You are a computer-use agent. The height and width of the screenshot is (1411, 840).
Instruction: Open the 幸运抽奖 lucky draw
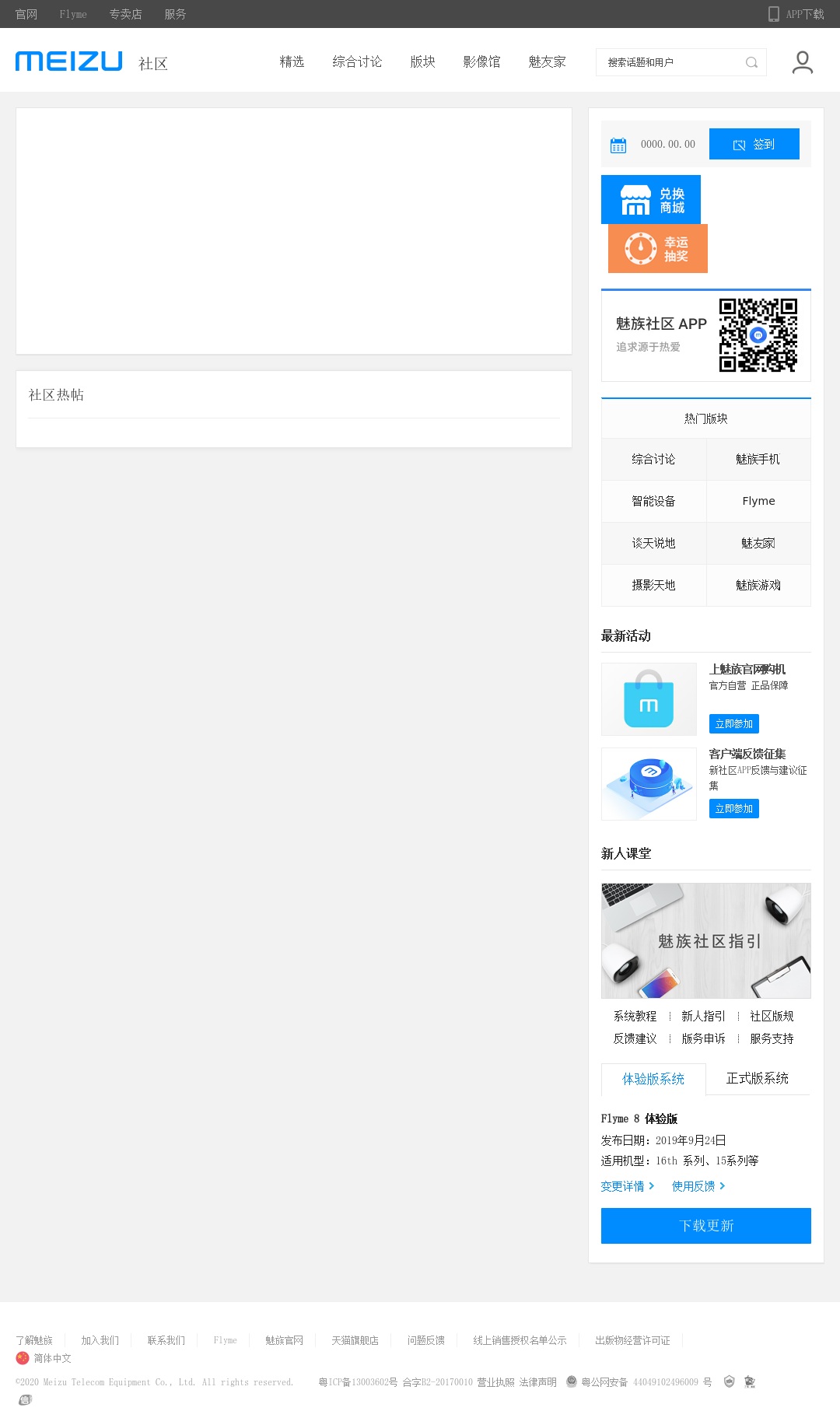(657, 248)
